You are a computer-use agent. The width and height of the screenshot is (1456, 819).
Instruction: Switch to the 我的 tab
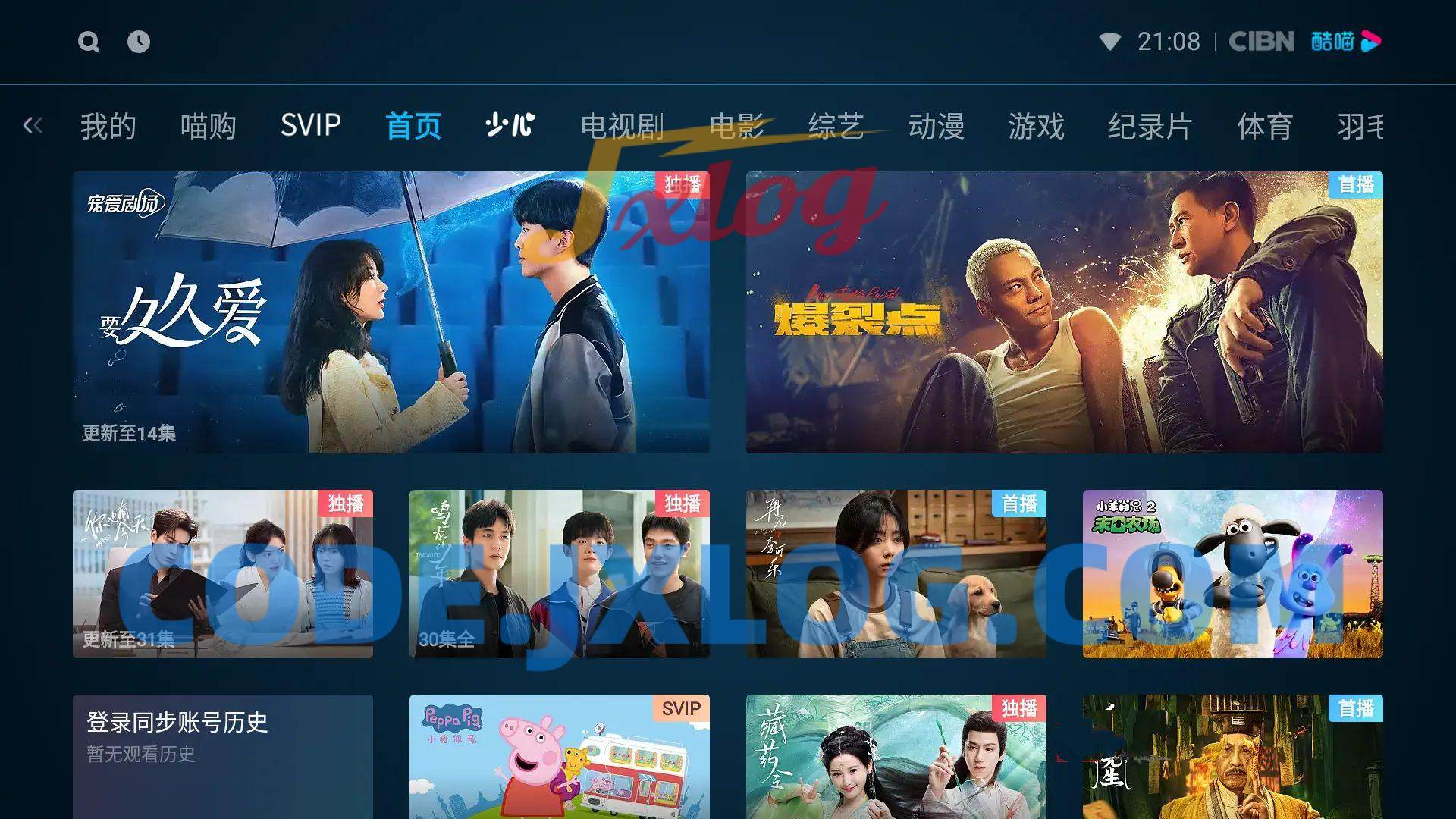pyautogui.click(x=108, y=126)
